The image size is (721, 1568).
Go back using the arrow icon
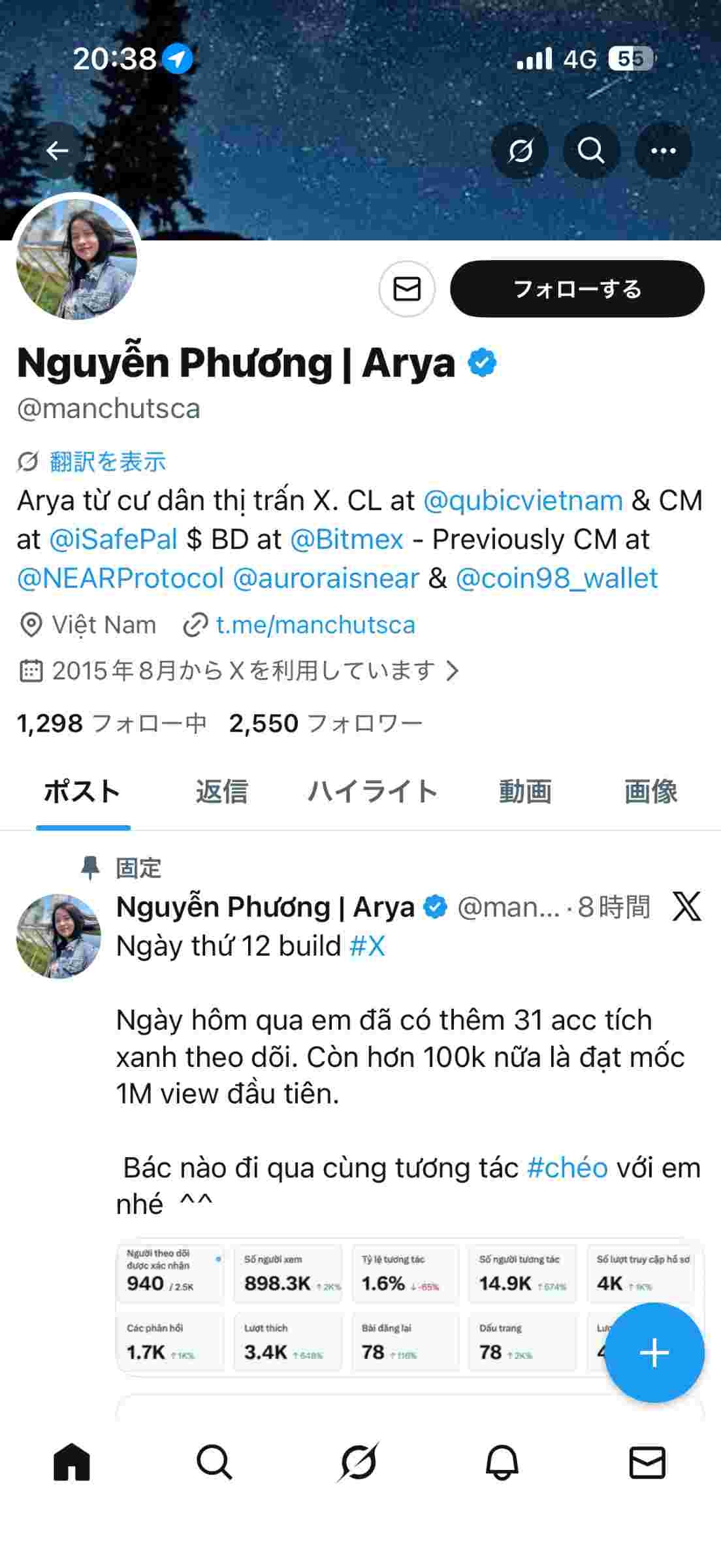pyautogui.click(x=57, y=151)
